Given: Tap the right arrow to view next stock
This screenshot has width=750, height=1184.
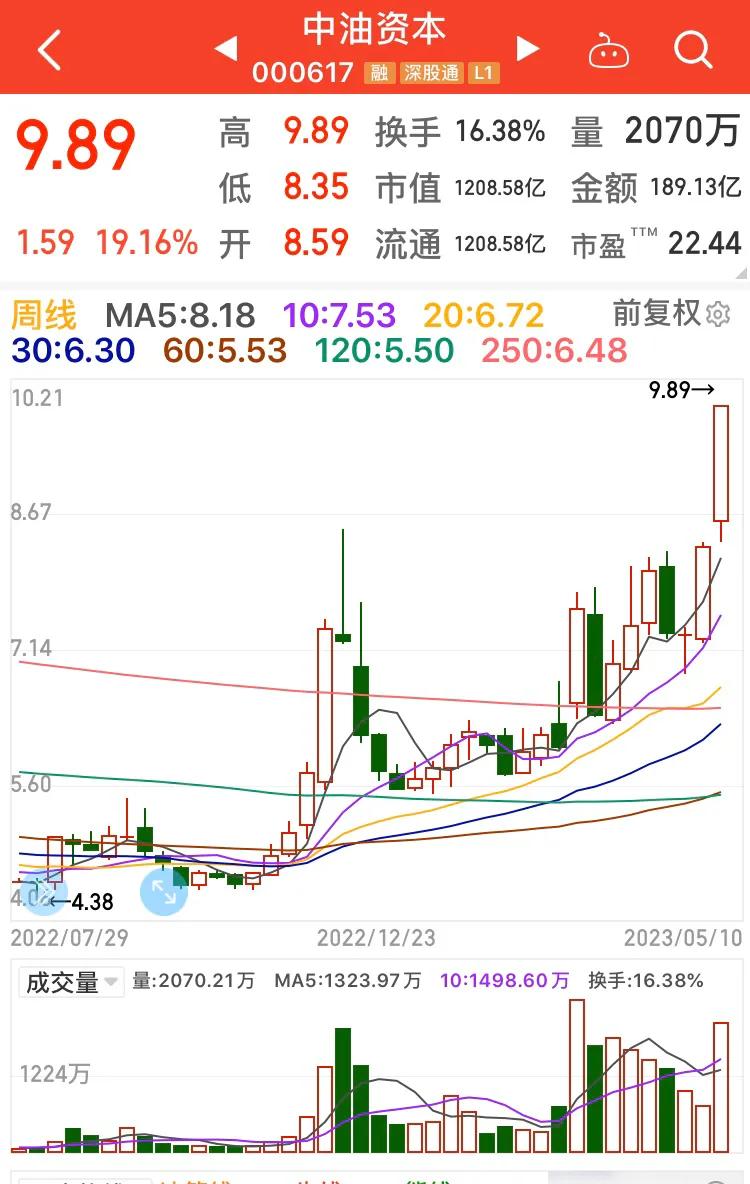Looking at the screenshot, I should pos(527,47).
